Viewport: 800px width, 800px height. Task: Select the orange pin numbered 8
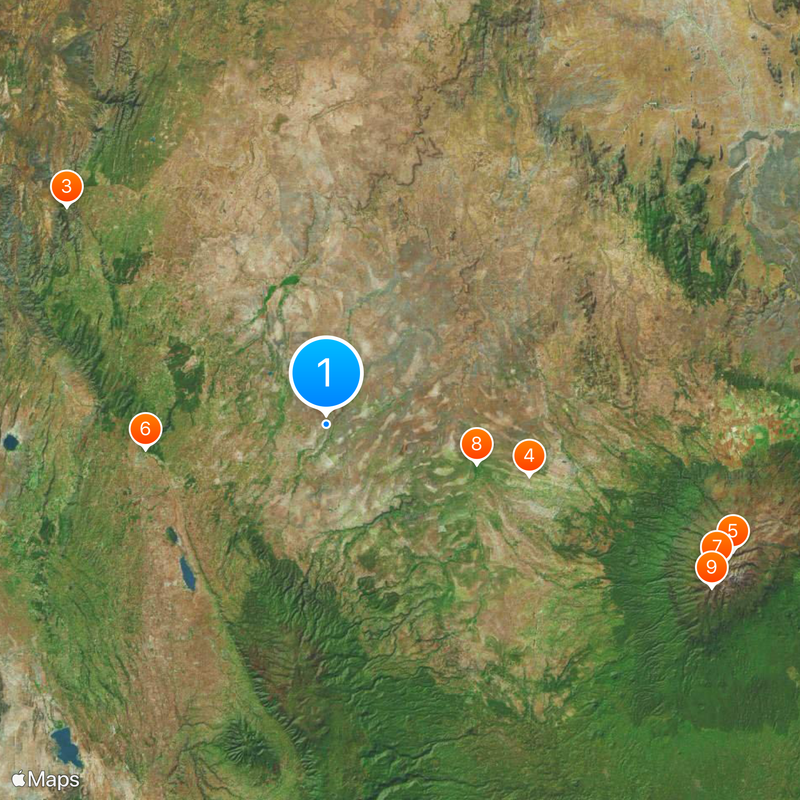pos(476,443)
